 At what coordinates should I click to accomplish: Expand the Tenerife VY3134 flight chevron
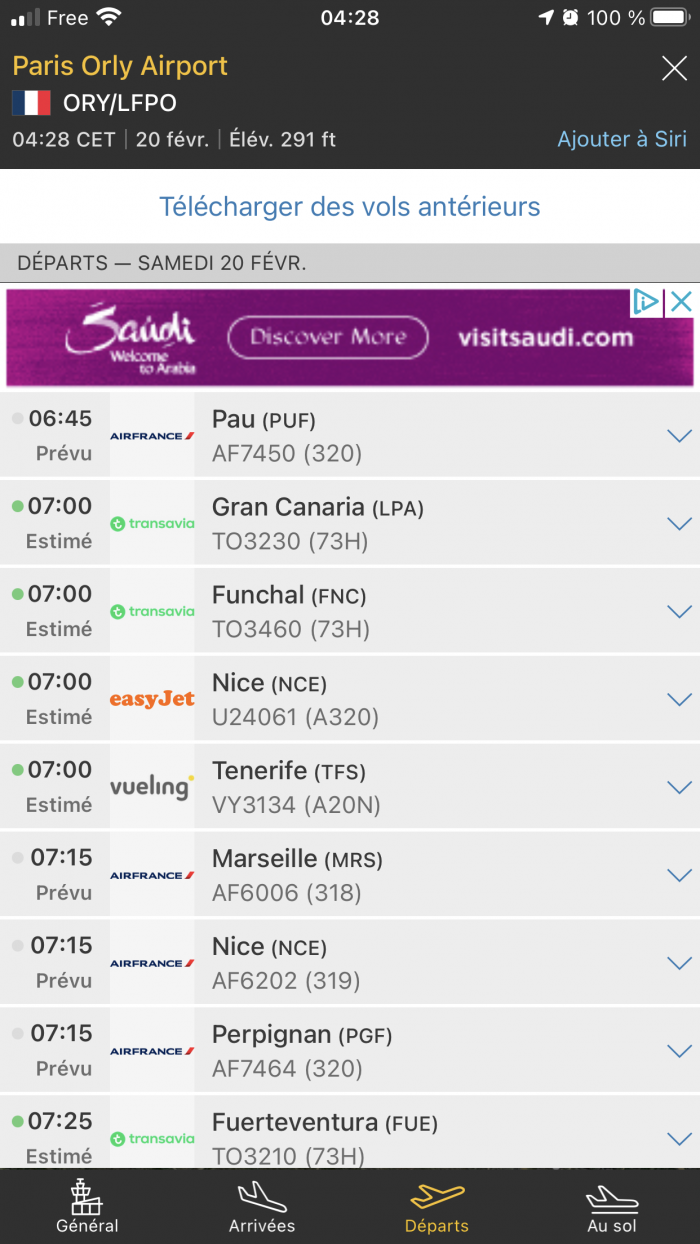coord(679,787)
